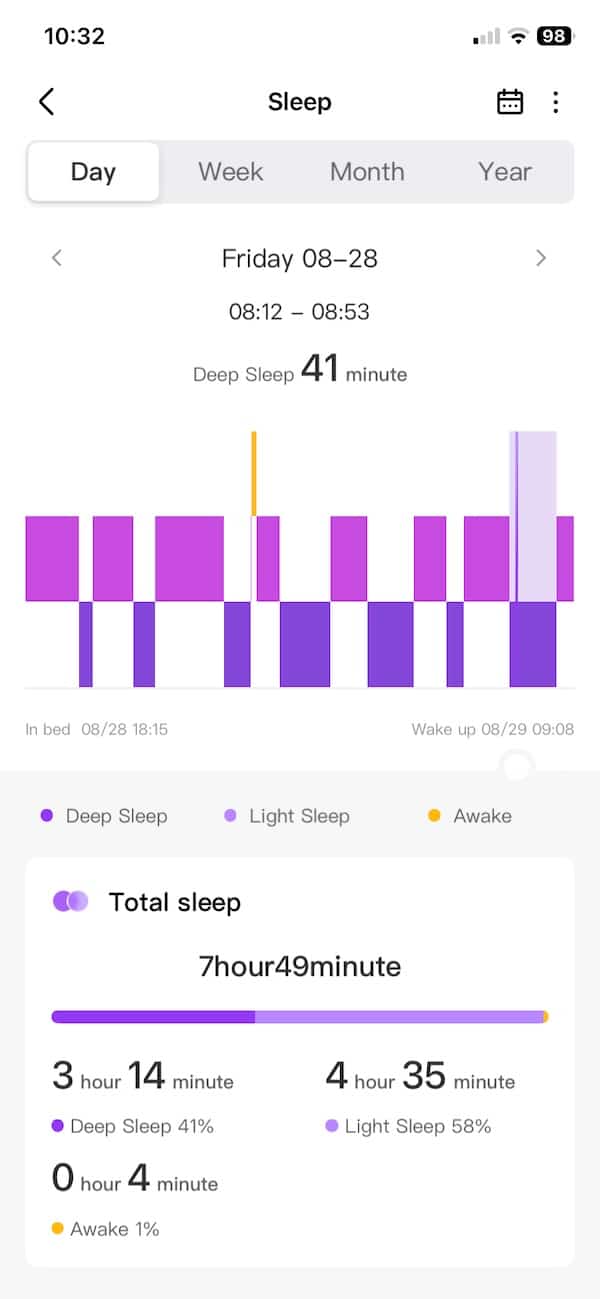
Task: Select the Day tab
Action: pos(93,172)
